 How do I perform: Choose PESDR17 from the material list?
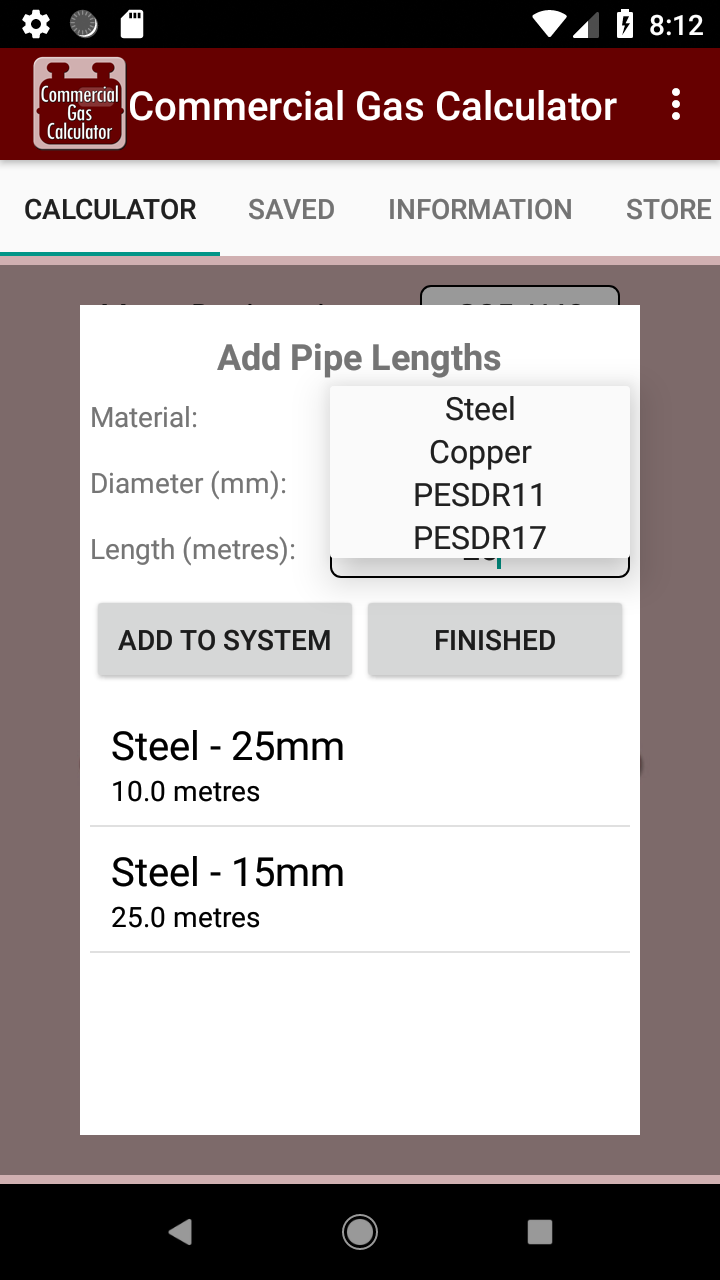point(479,537)
